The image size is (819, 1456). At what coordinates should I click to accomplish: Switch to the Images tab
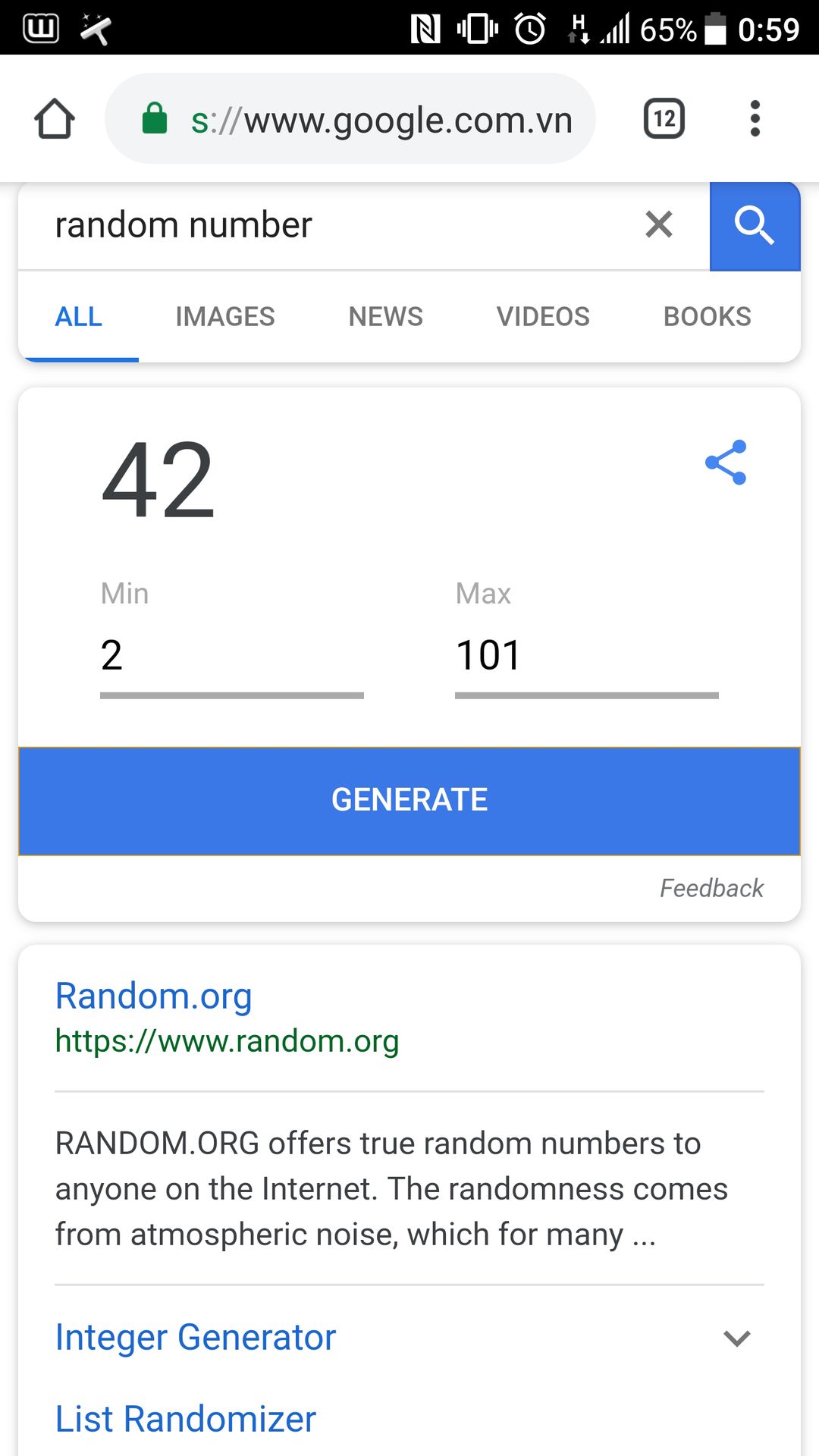[225, 316]
